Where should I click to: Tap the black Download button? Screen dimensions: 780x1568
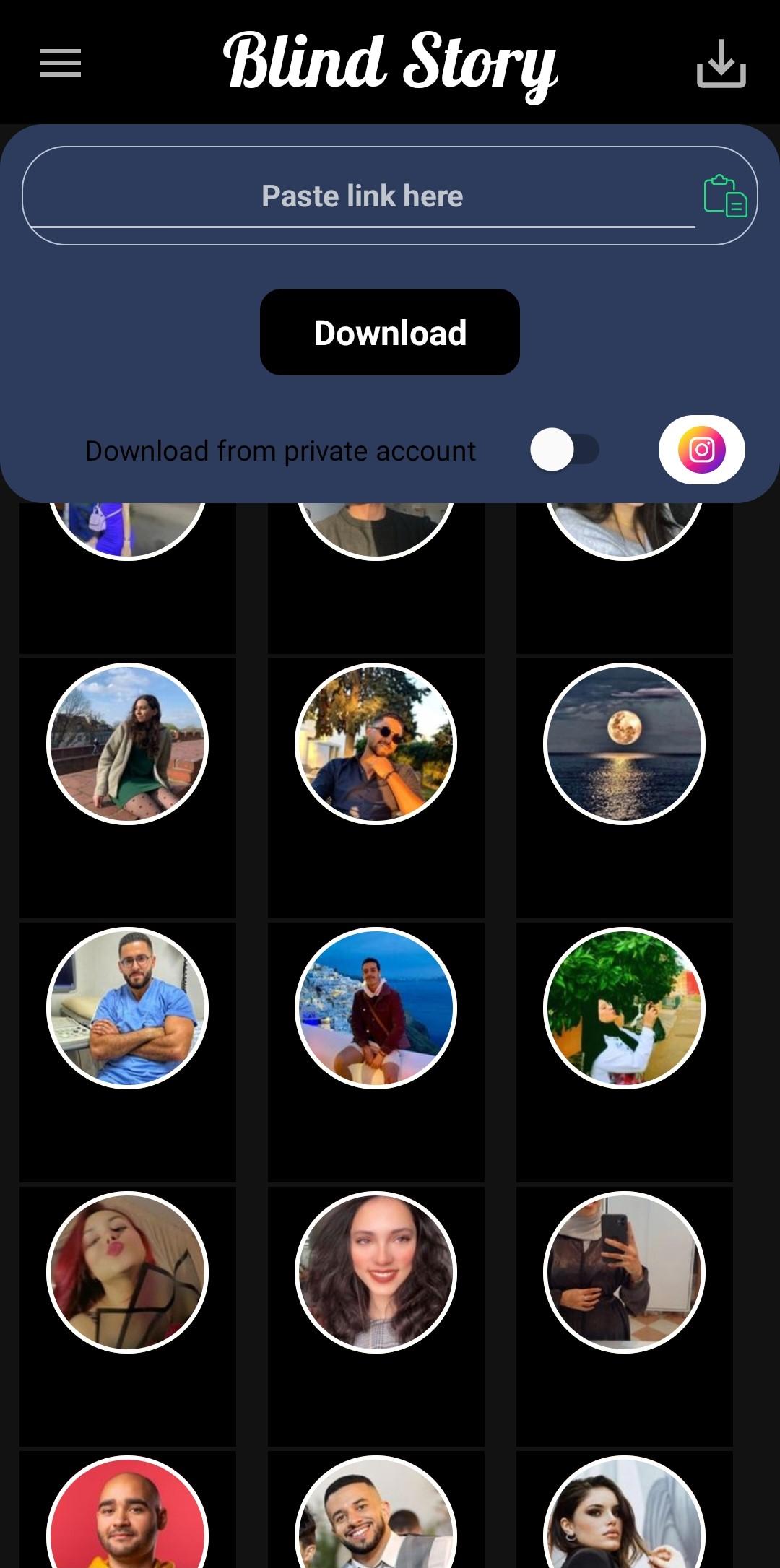pos(390,332)
